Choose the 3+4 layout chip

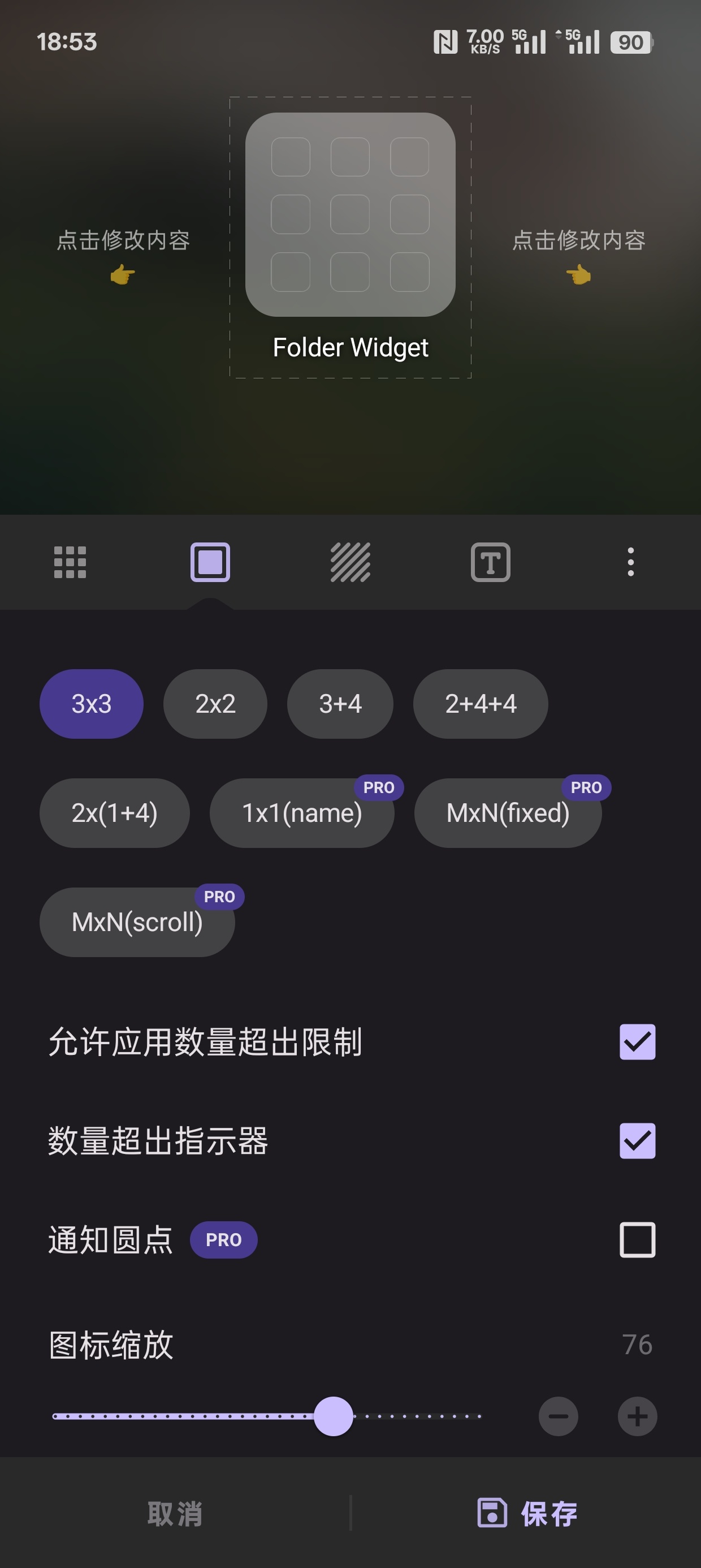tap(340, 704)
